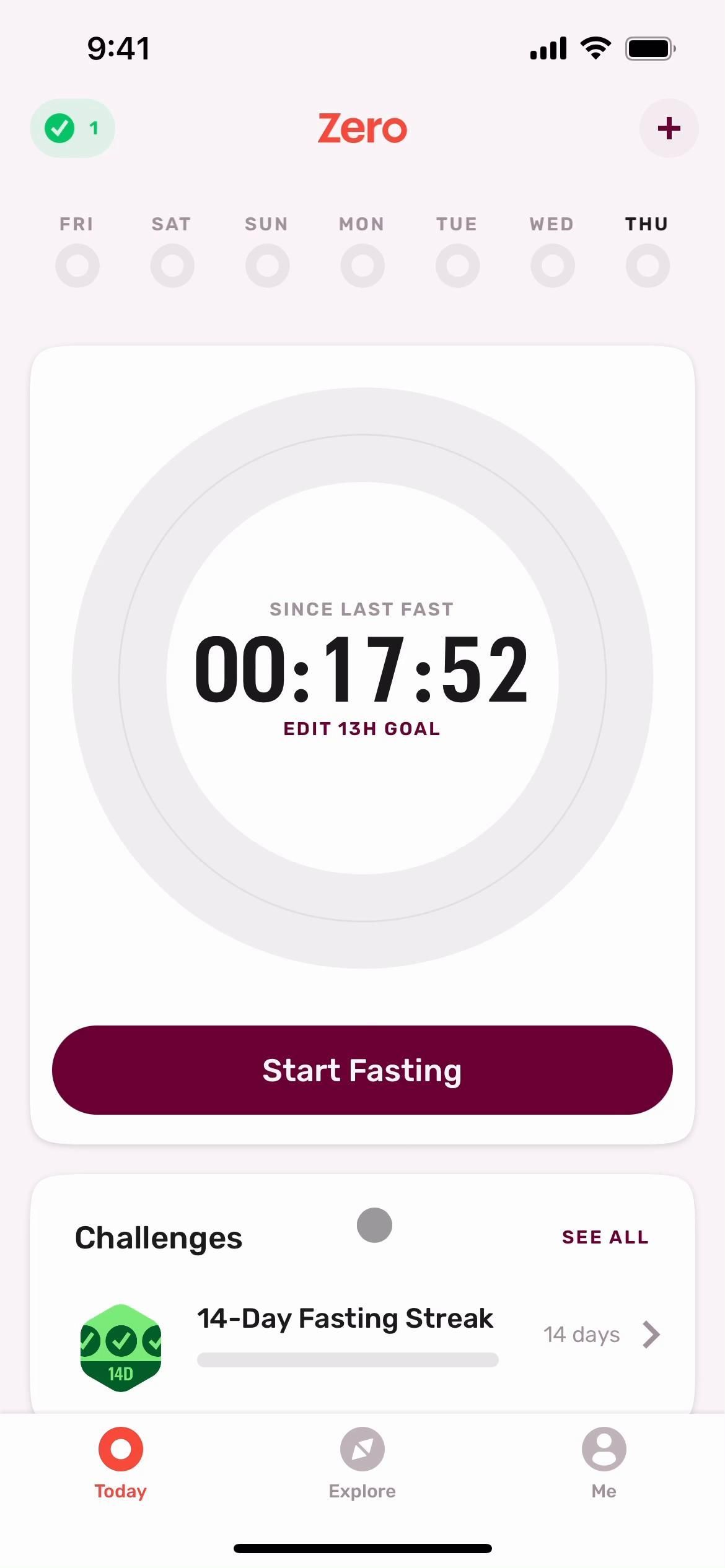Switch to the Explore tab
The image size is (725, 1568).
tap(362, 1463)
